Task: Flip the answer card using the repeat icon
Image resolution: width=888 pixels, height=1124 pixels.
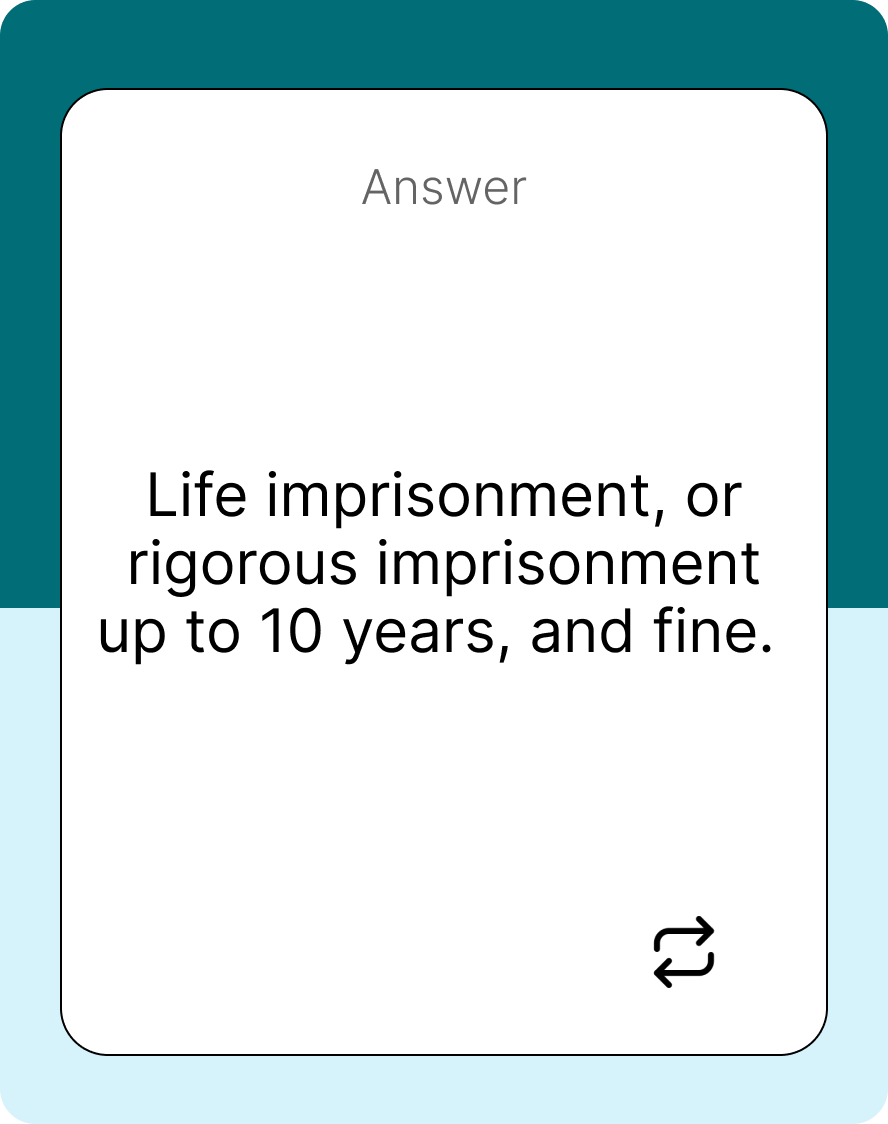Action: pos(684,951)
